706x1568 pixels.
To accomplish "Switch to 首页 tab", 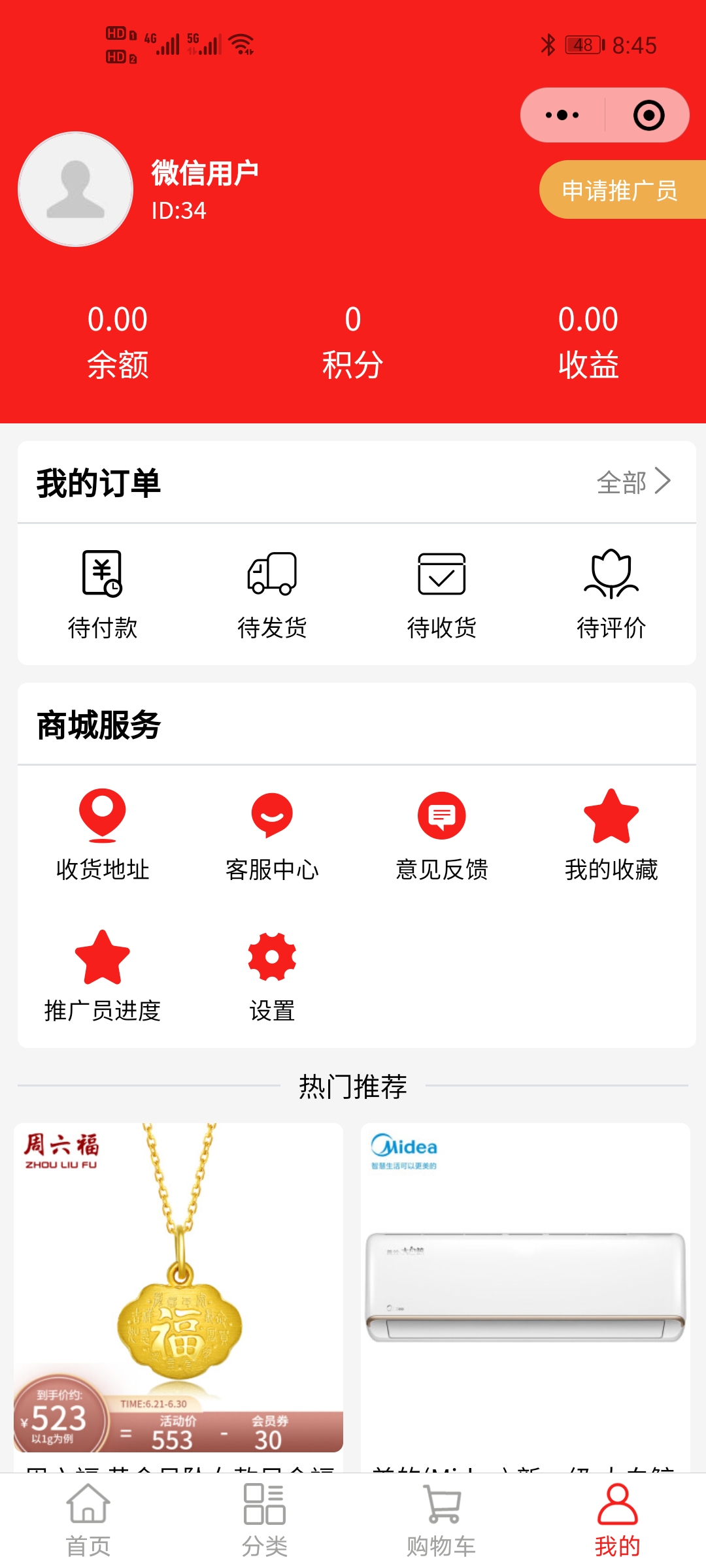I will (x=88, y=1520).
